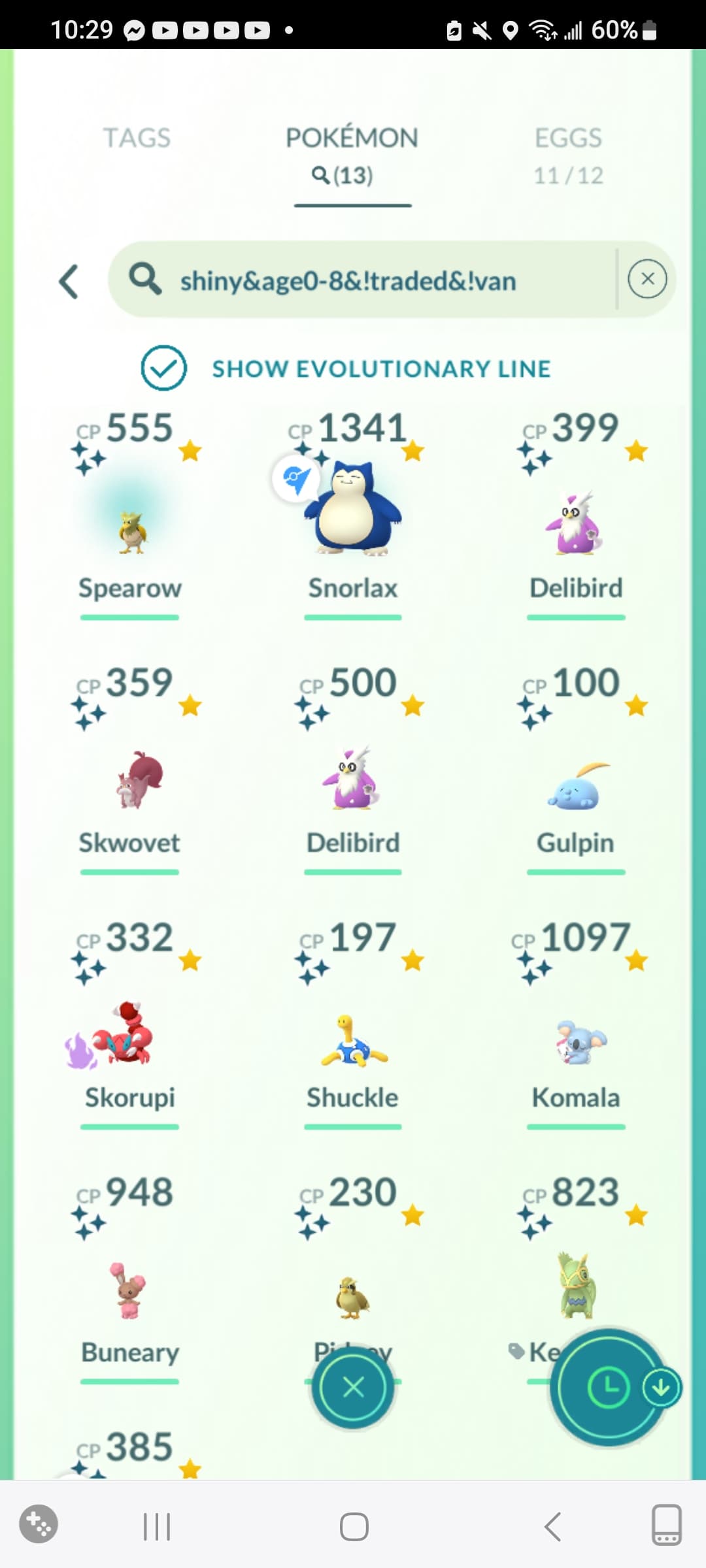This screenshot has width=706, height=1568.
Task: Switch to the Eggs tab
Action: click(568, 155)
